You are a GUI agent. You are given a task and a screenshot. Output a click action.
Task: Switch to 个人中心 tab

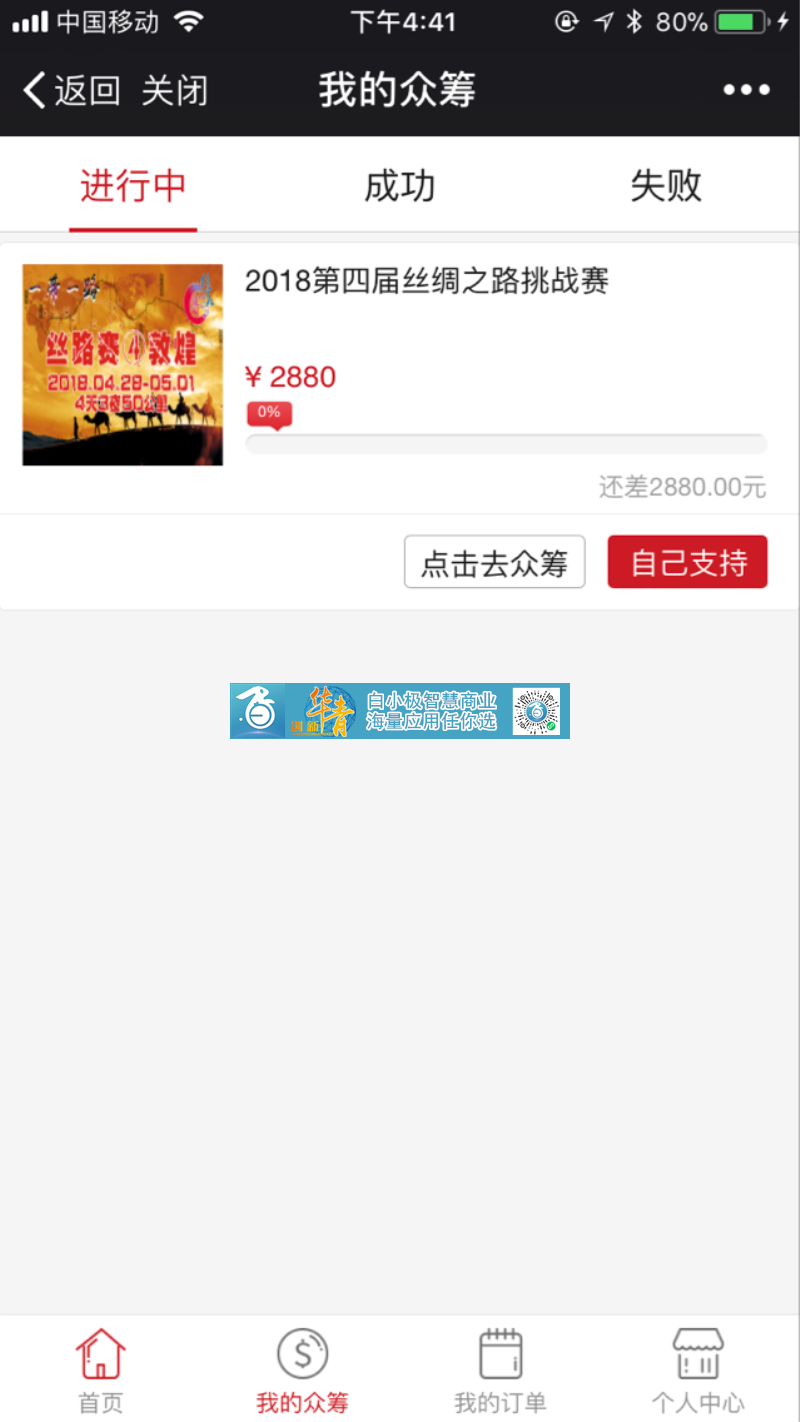pyautogui.click(x=698, y=1370)
